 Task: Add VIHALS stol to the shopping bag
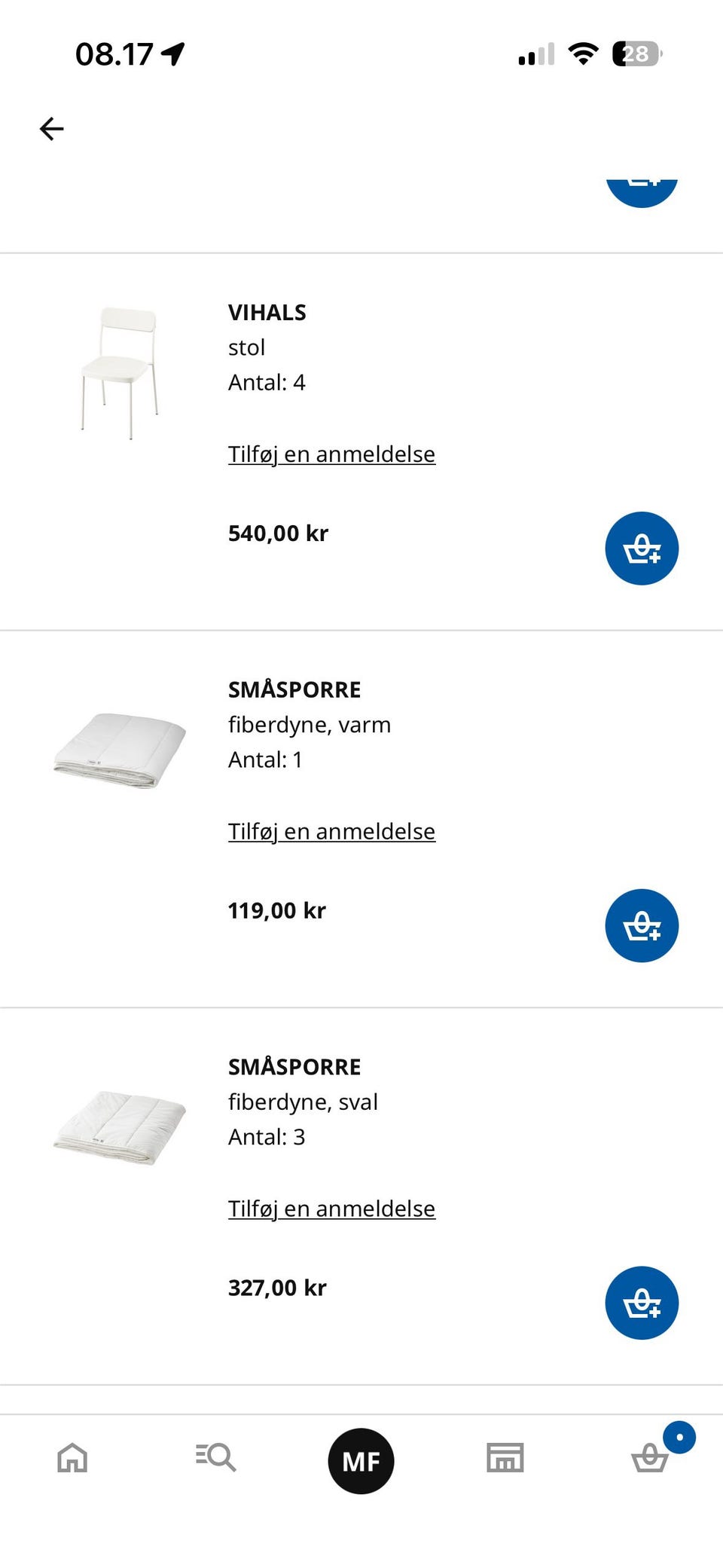pyautogui.click(x=642, y=549)
